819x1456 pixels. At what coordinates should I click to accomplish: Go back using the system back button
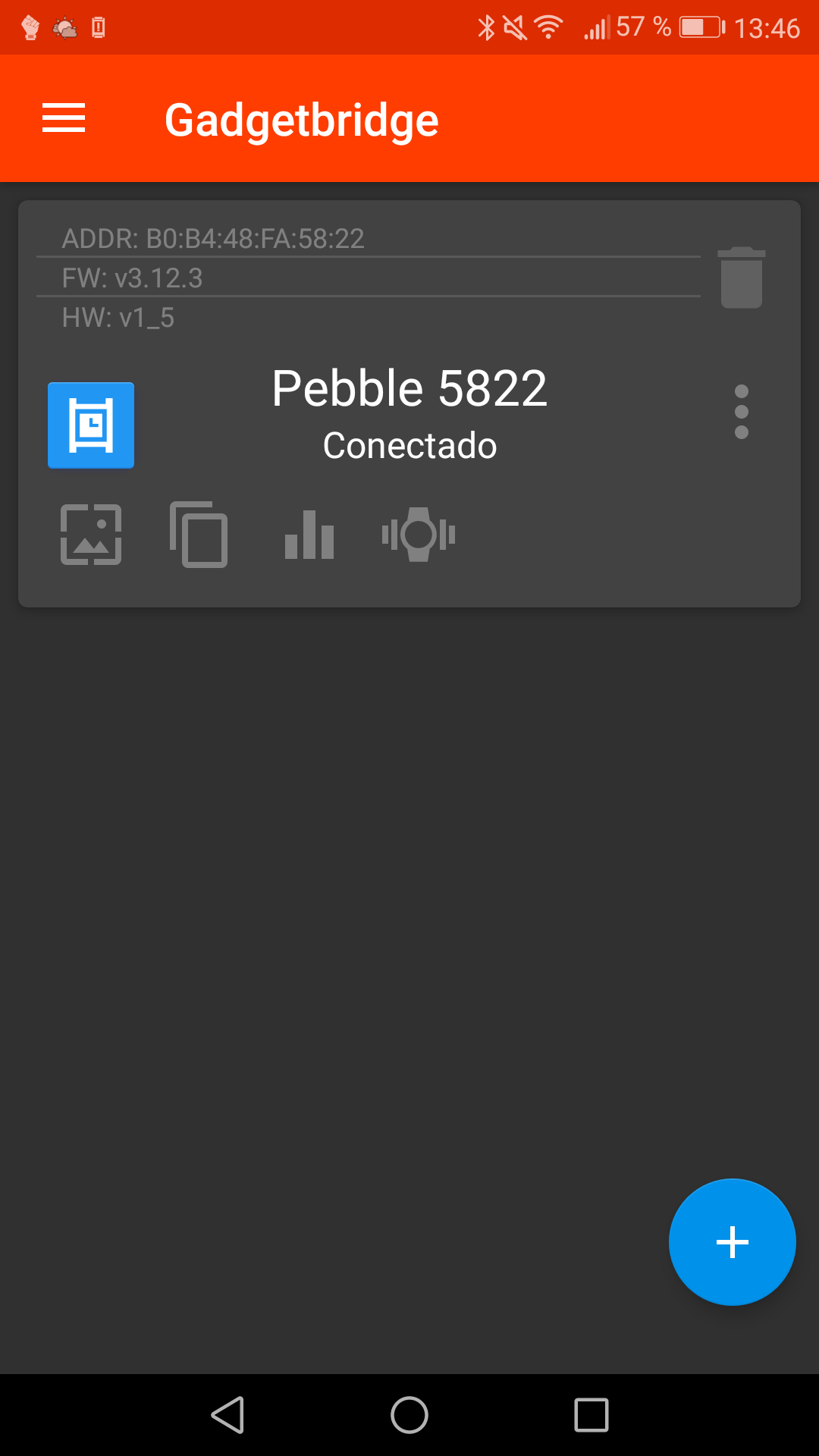click(x=227, y=1415)
